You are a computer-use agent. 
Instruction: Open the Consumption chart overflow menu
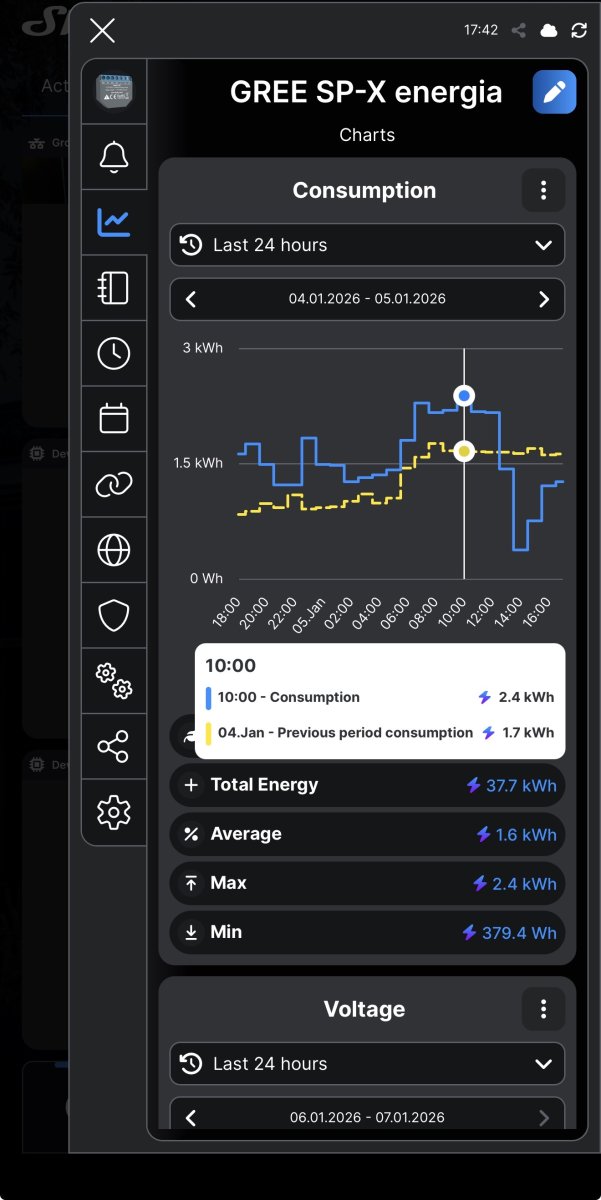543,190
